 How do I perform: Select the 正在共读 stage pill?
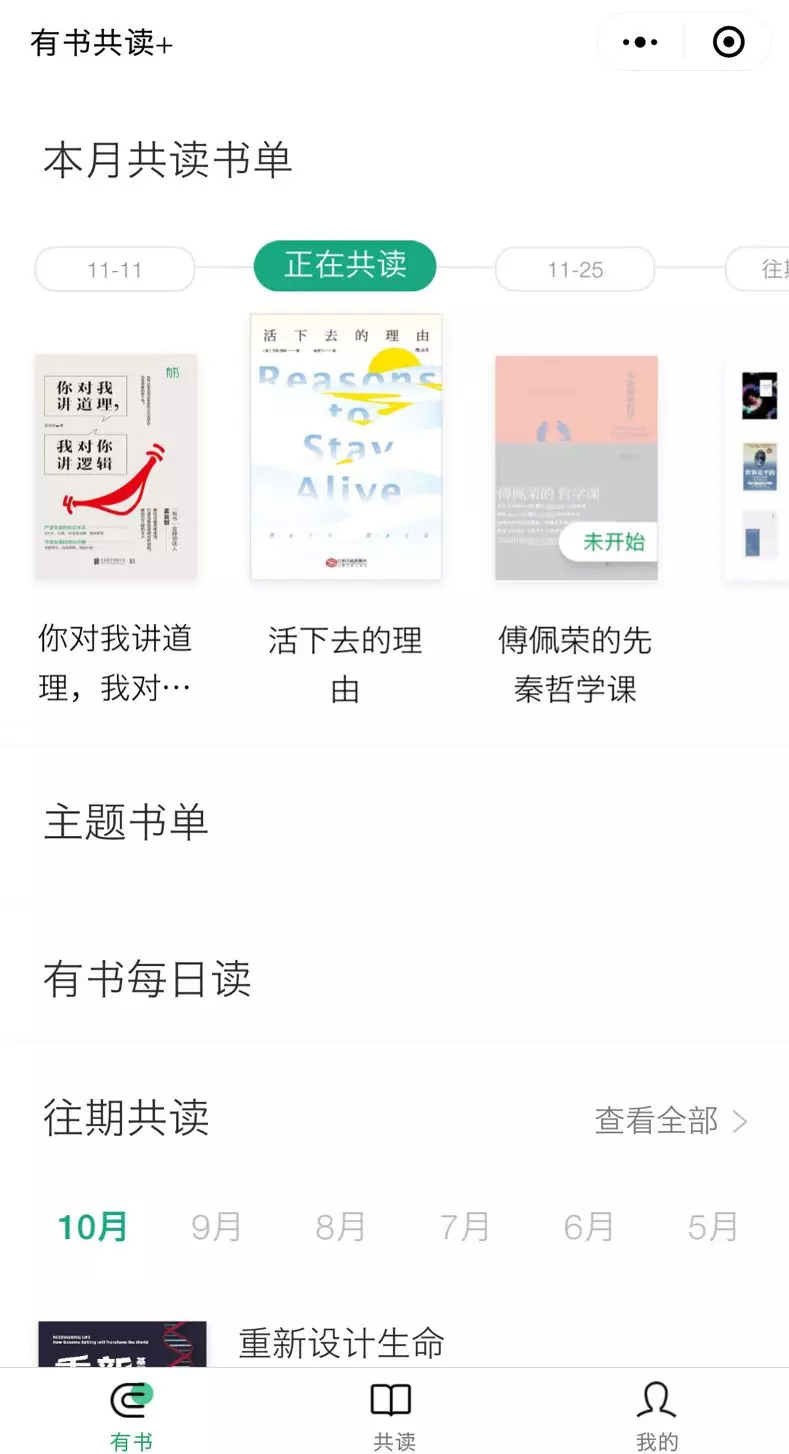coord(345,266)
